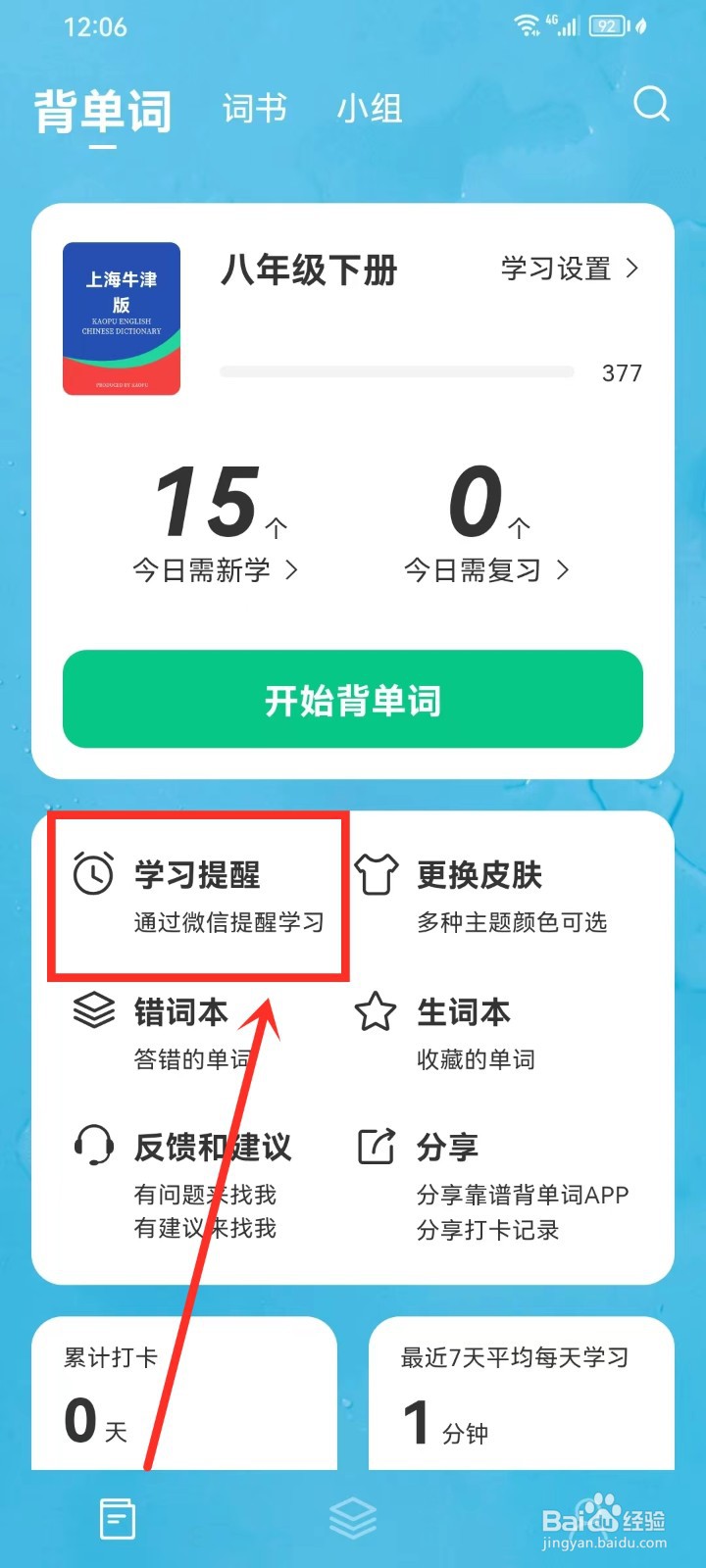
Task: Tap the share icon next to 分享
Action: (376, 1145)
